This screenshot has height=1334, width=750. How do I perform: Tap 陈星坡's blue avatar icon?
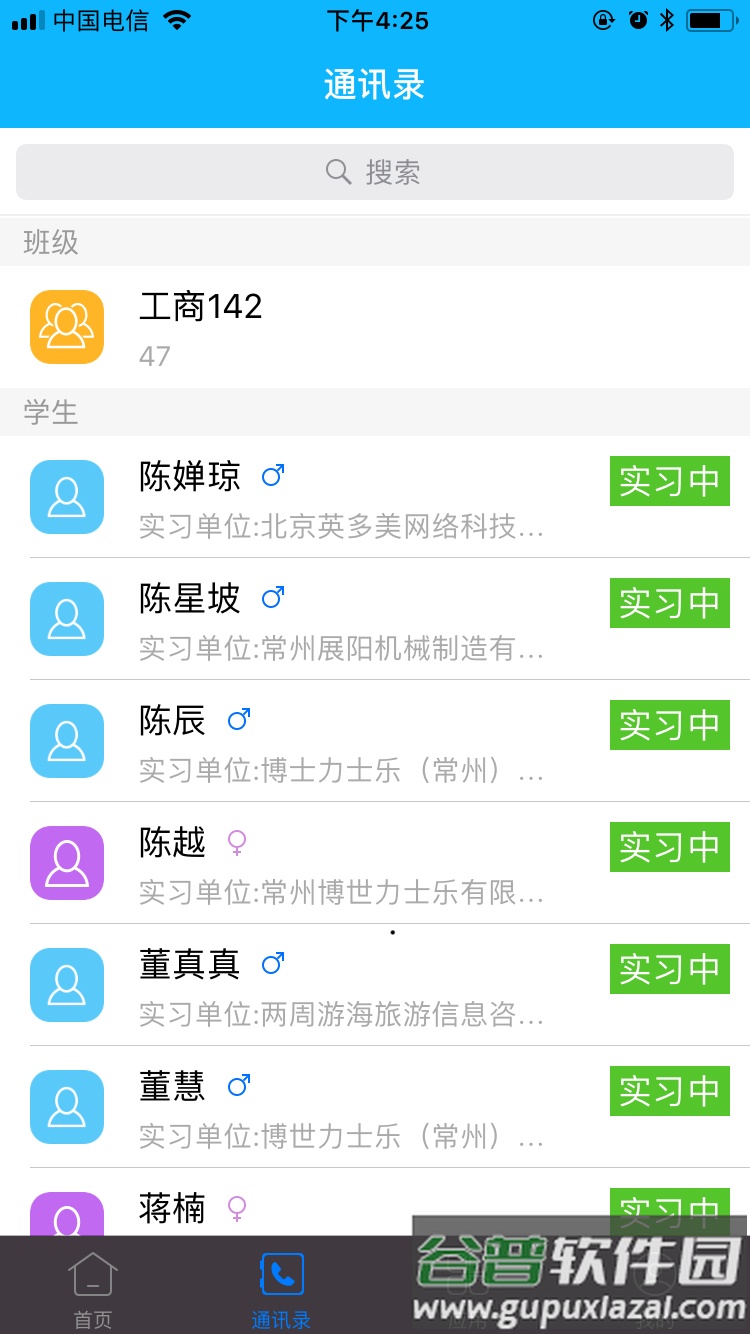tap(66, 618)
